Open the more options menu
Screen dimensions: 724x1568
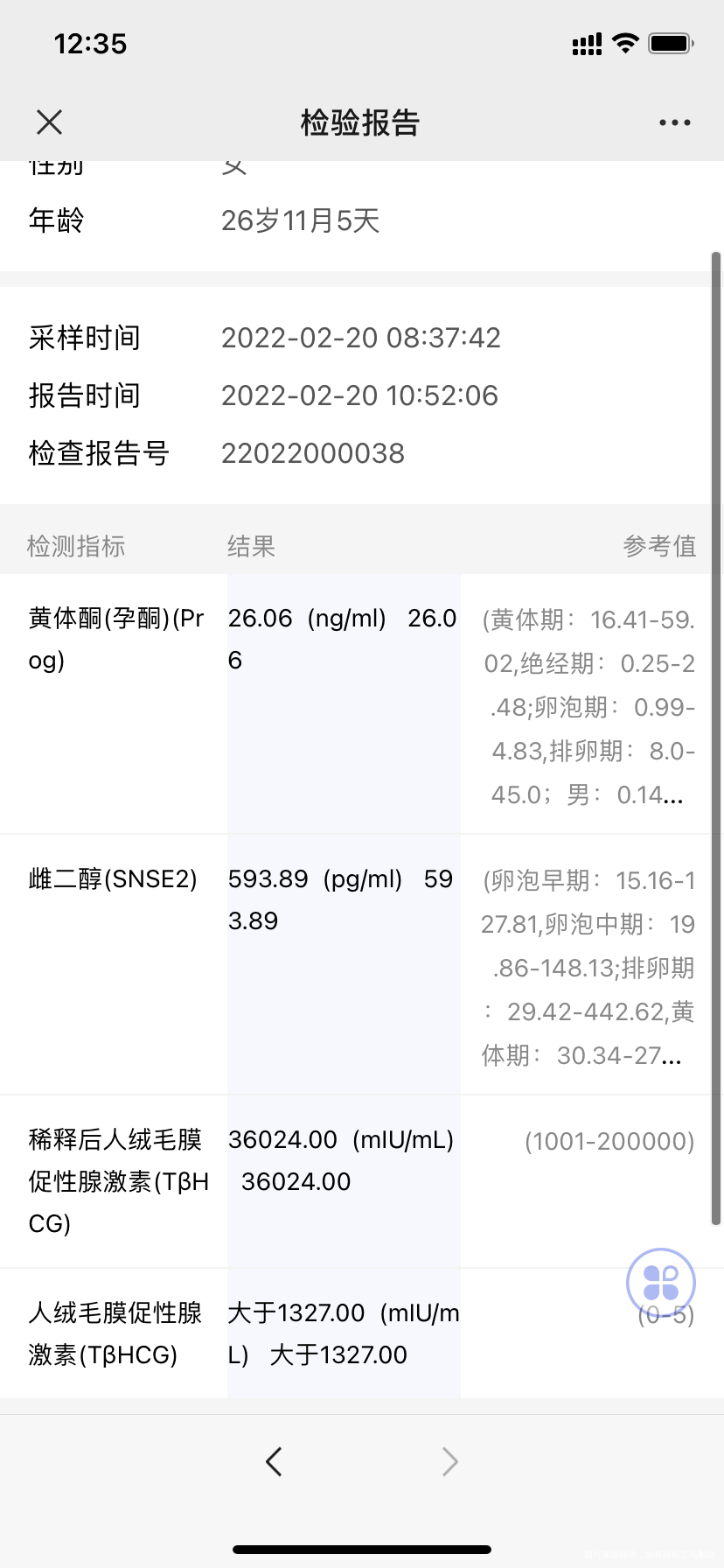(673, 122)
